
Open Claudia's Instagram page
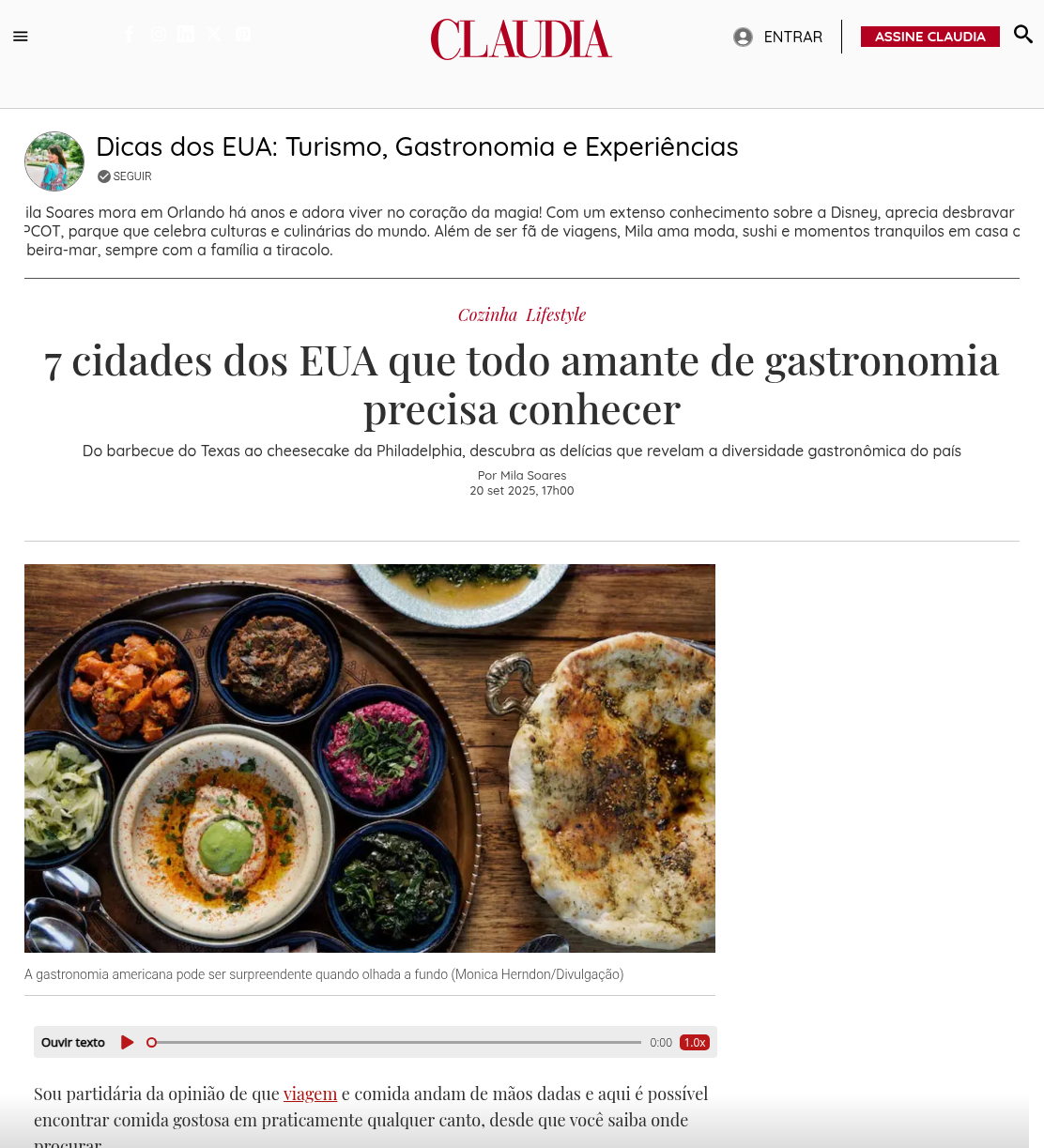coord(158,35)
